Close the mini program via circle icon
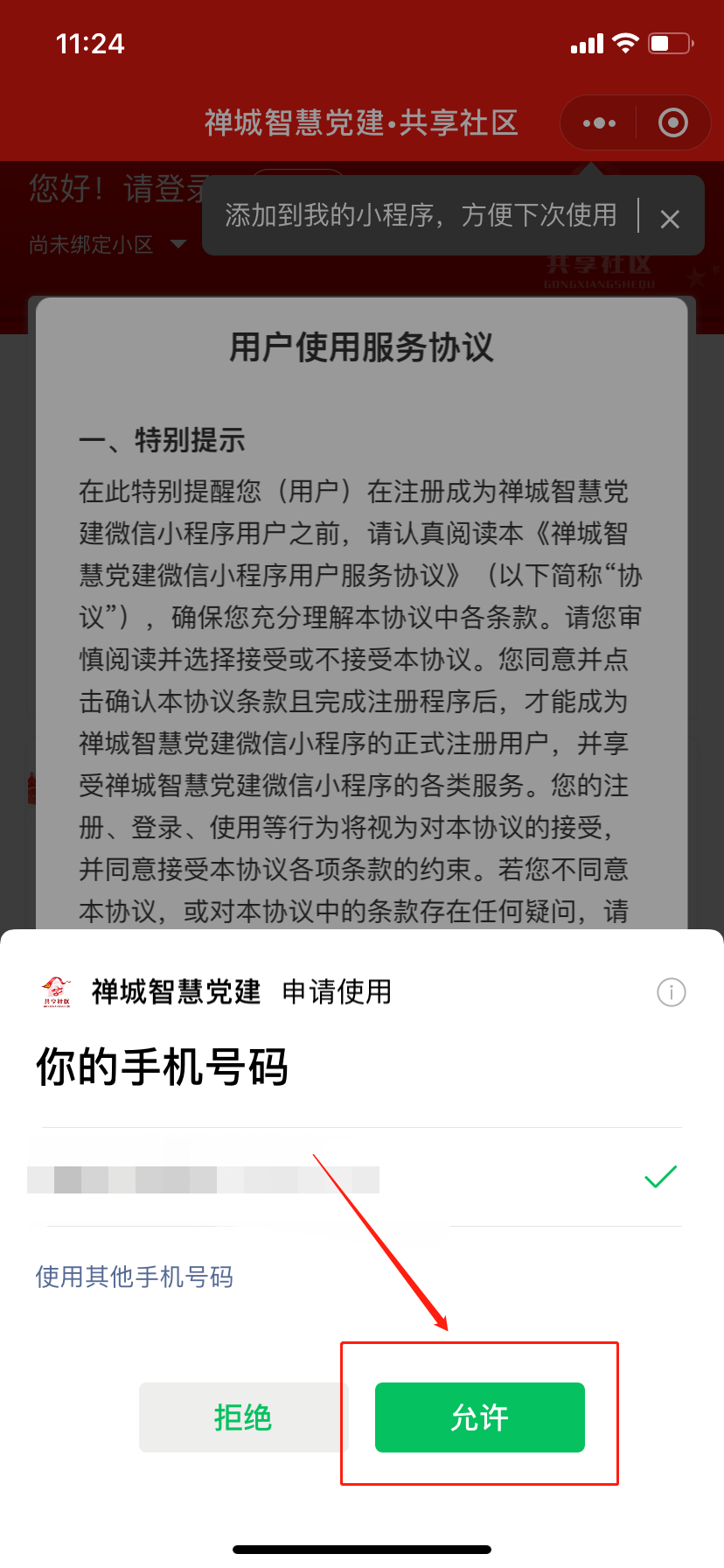Image resolution: width=724 pixels, height=1568 pixels. (x=672, y=123)
